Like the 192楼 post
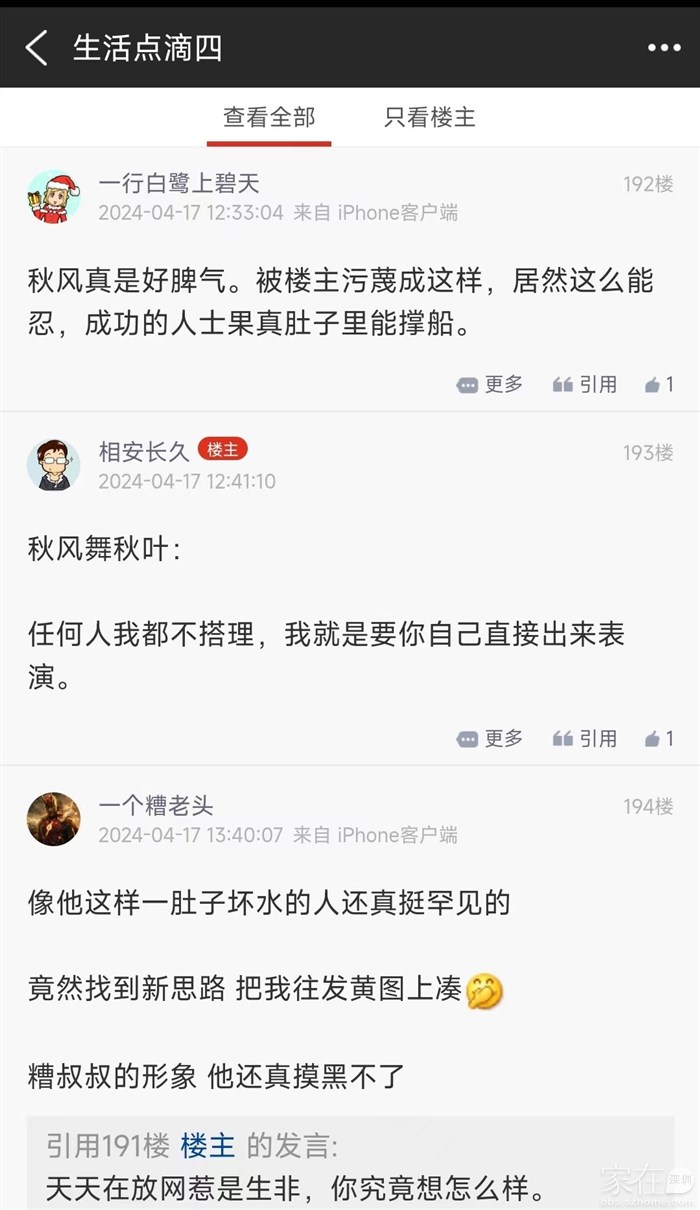 tap(659, 385)
